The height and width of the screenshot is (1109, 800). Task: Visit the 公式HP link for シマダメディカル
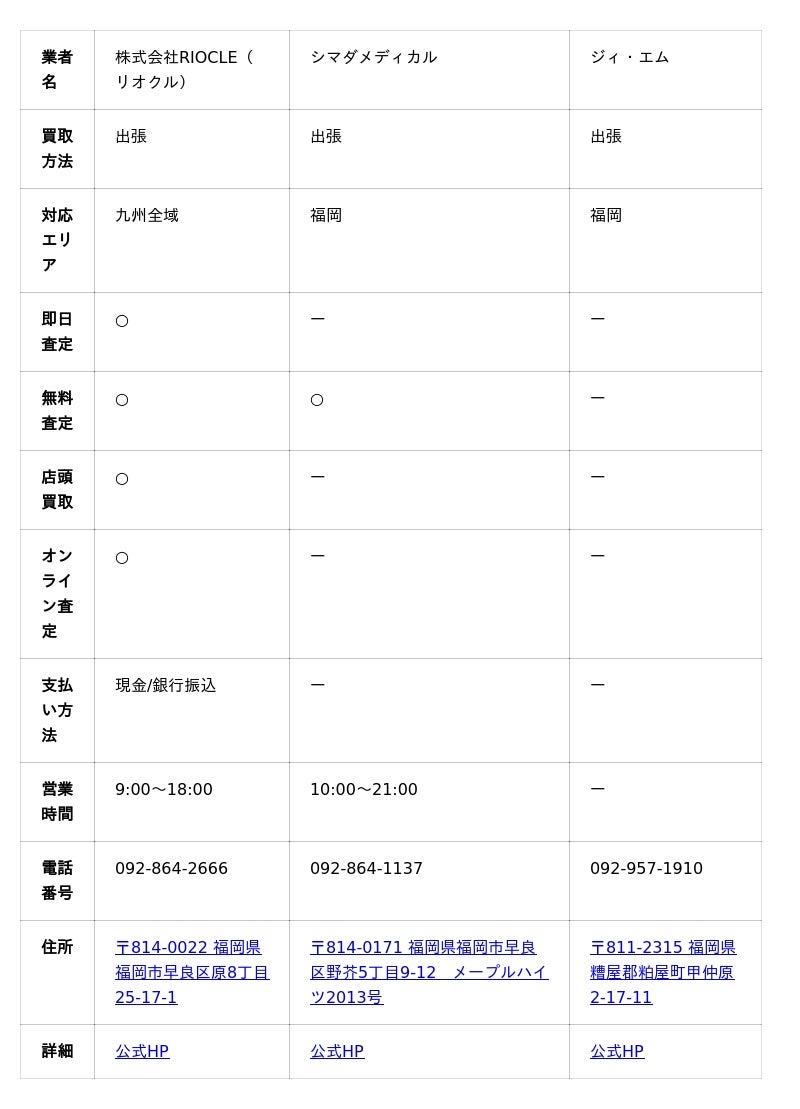click(337, 1051)
